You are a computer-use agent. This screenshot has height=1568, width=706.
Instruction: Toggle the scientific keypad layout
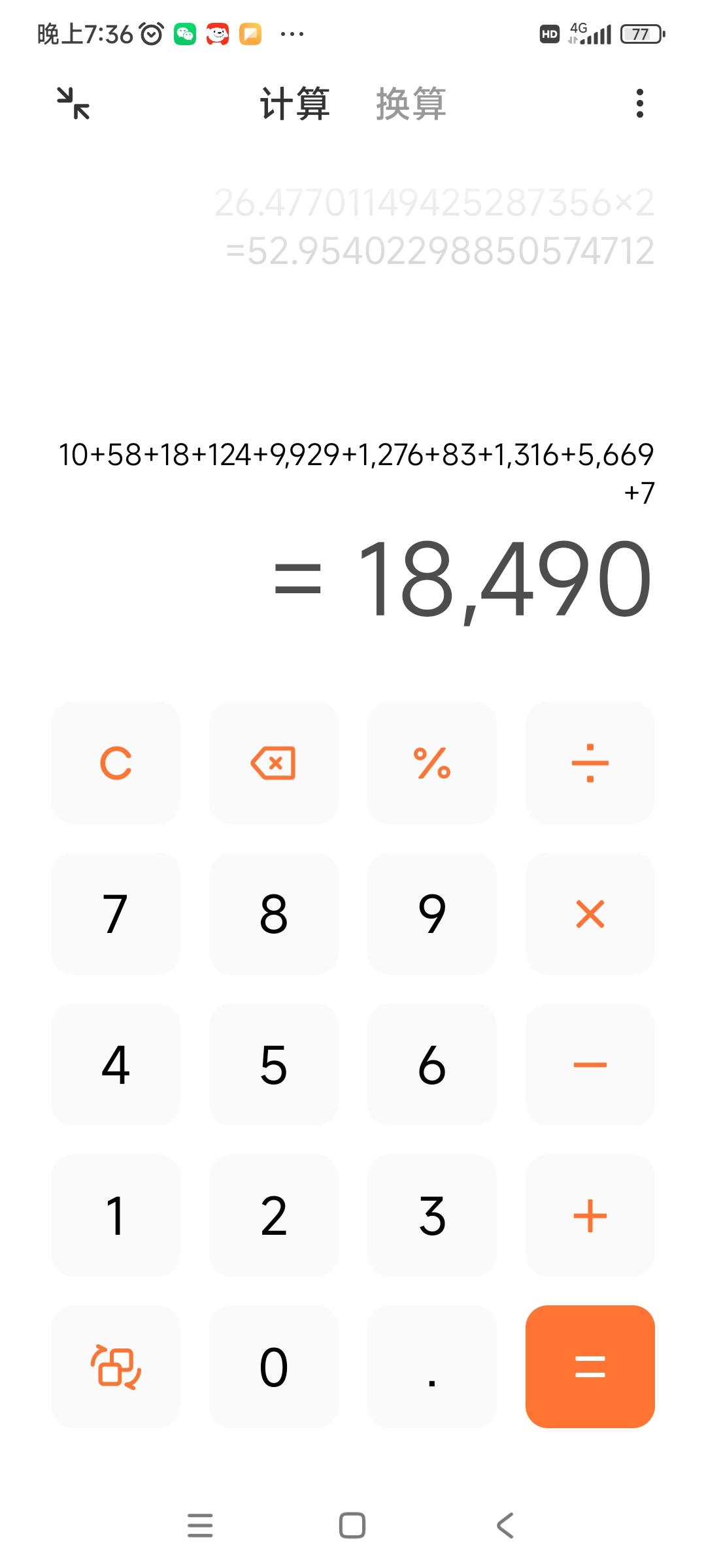116,1366
